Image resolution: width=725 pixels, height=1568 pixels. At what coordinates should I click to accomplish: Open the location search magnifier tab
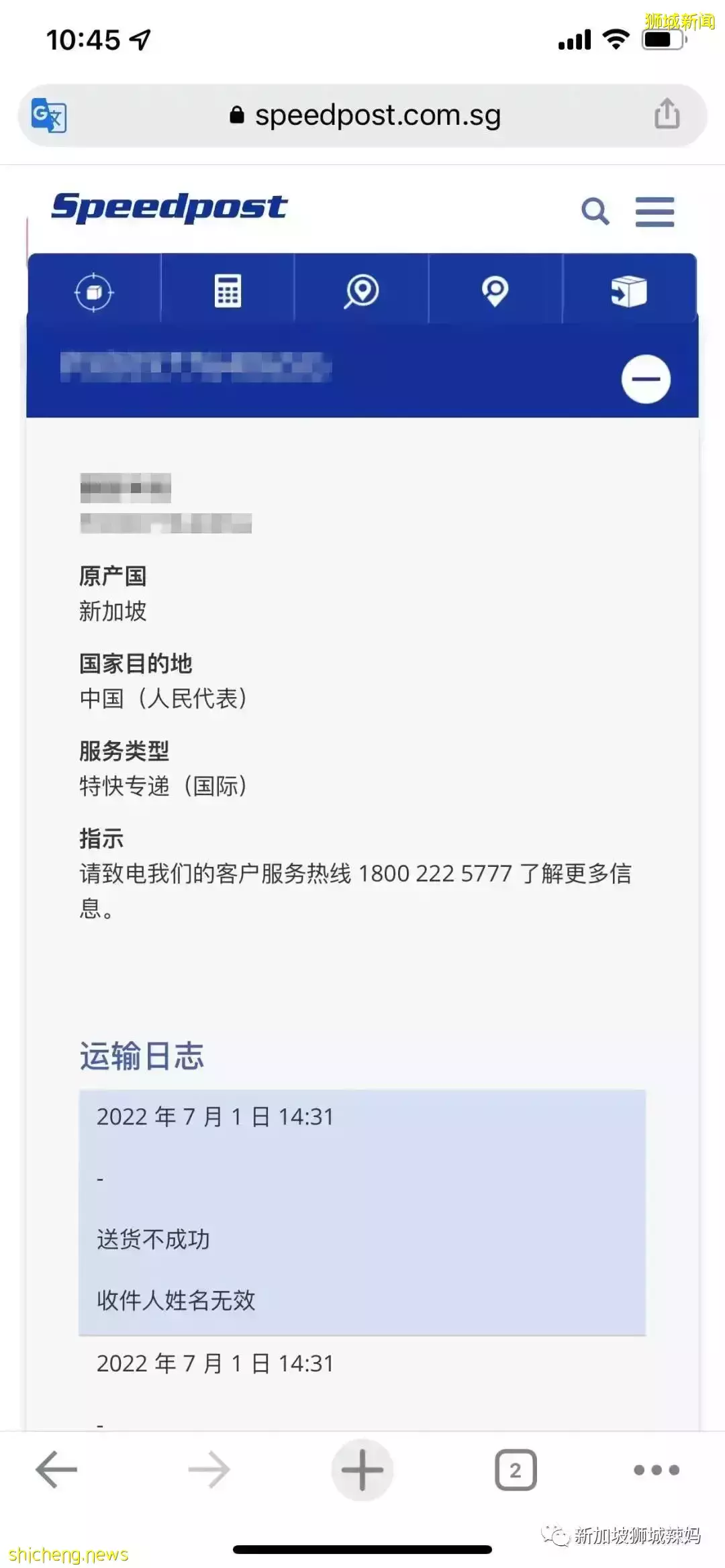362,291
